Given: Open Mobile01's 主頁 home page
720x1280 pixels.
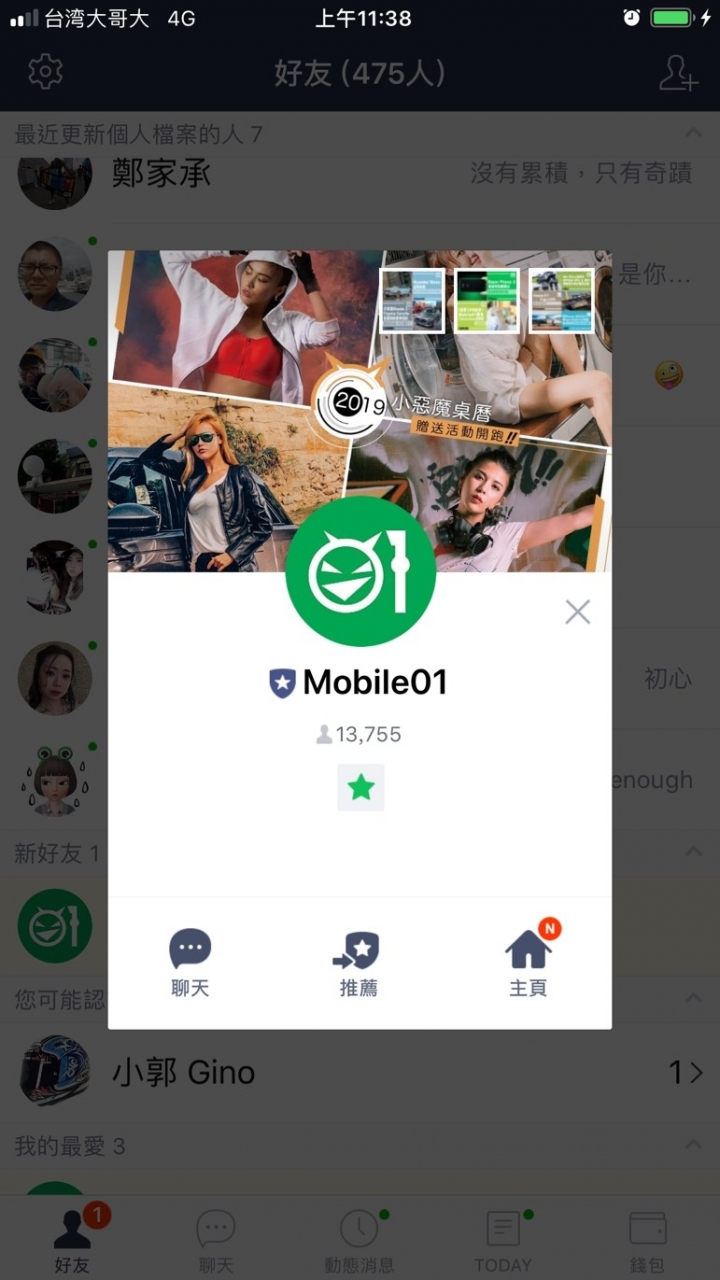Looking at the screenshot, I should point(528,961).
